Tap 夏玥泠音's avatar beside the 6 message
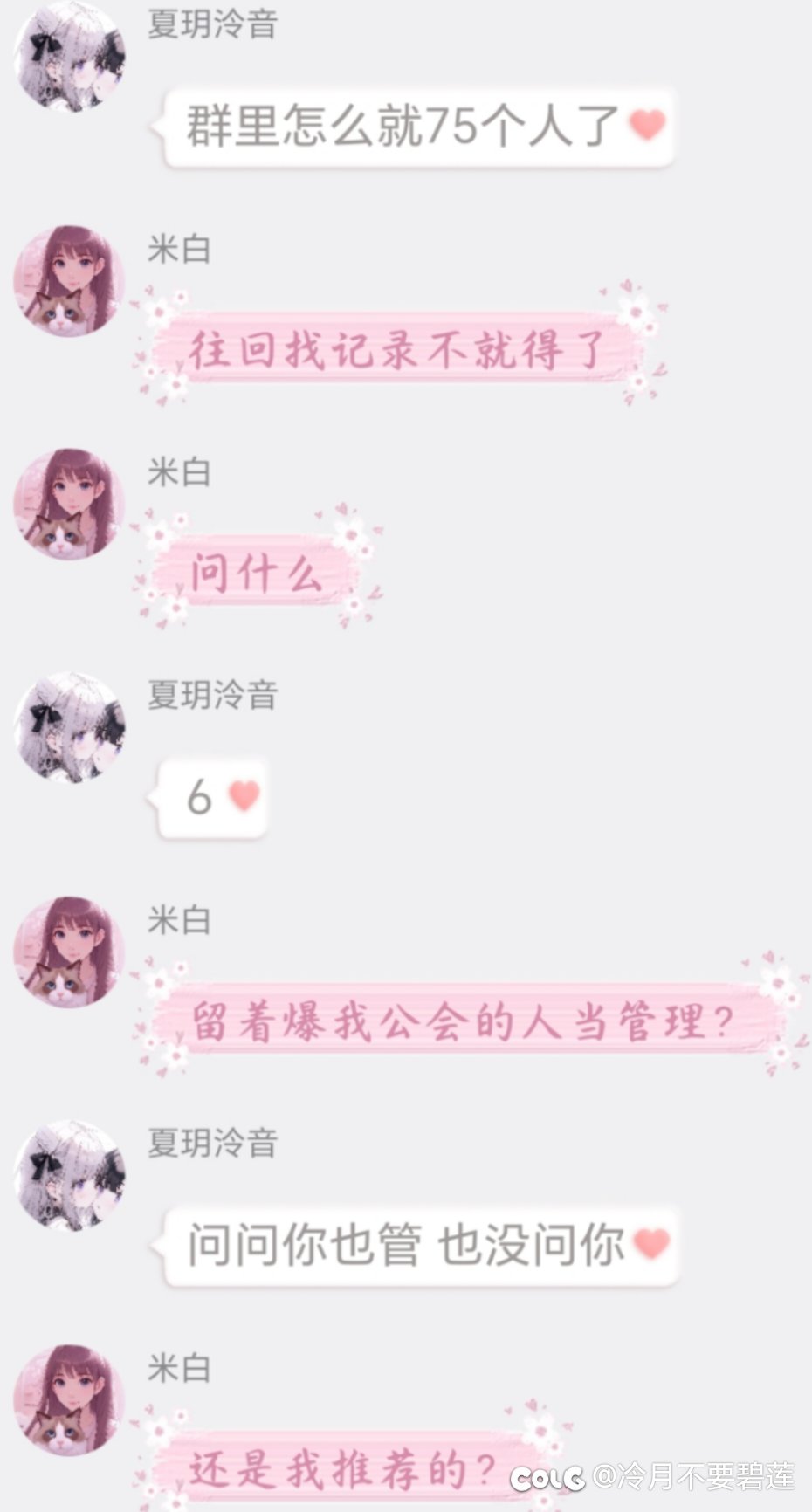Screen dimensions: 812x1512 [70, 728]
